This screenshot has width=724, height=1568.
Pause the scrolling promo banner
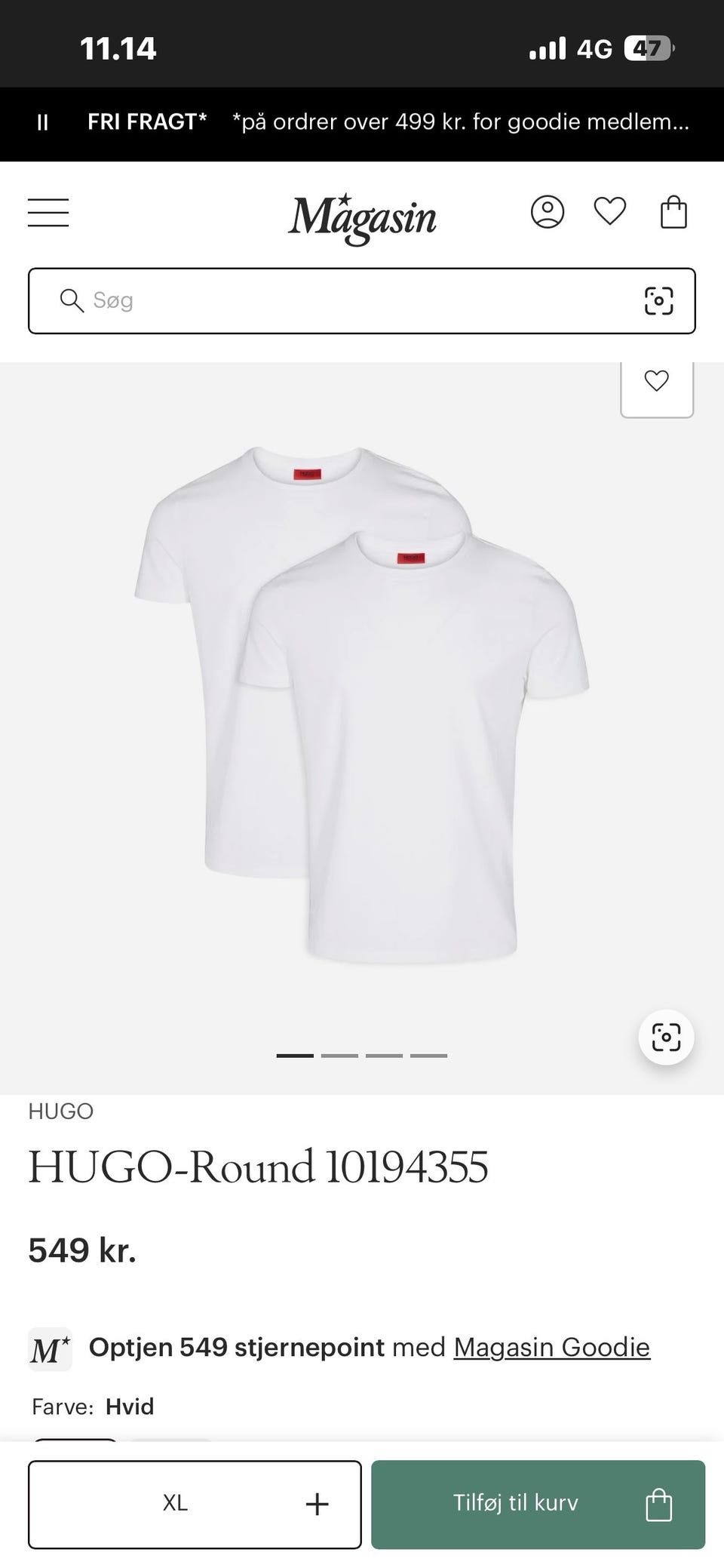tap(43, 122)
